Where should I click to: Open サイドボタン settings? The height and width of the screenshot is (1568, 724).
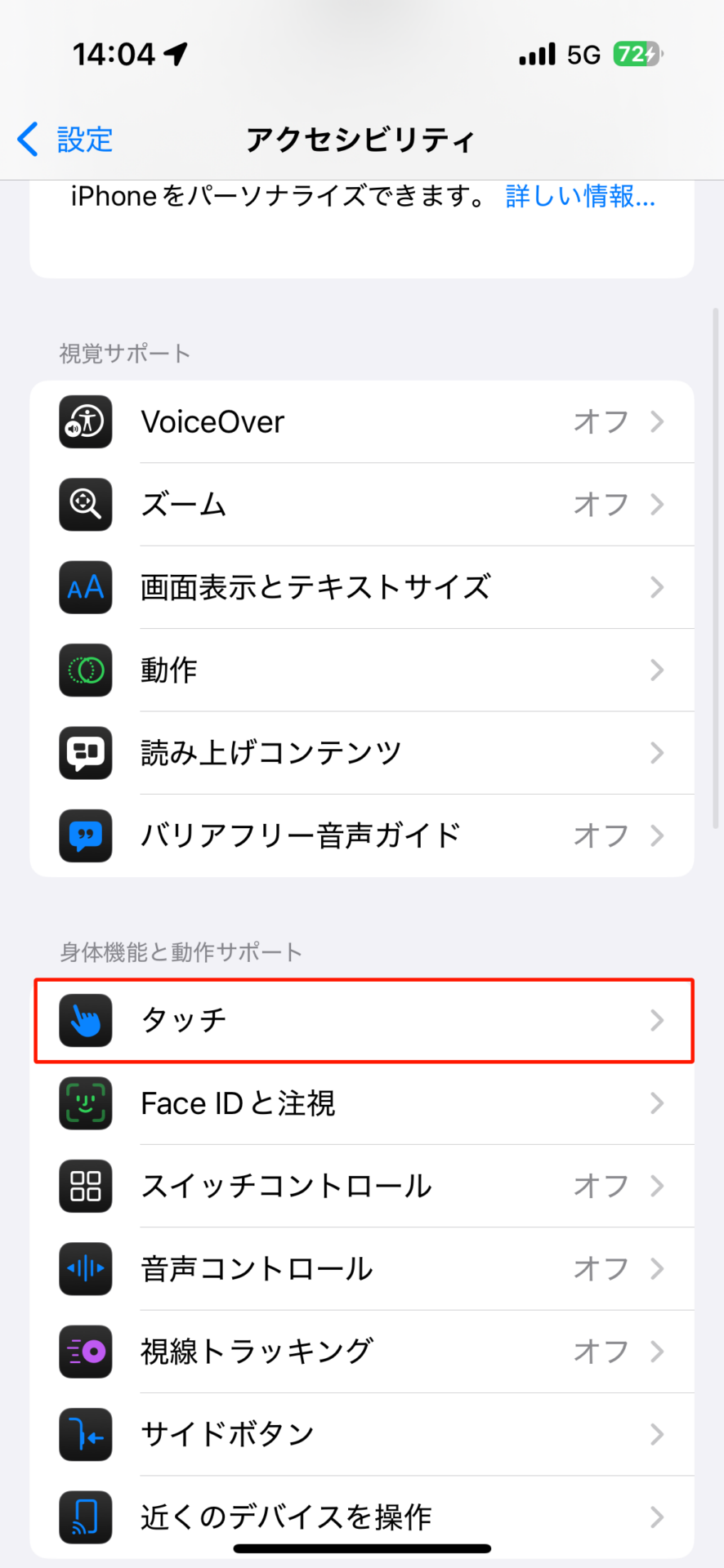(362, 1434)
